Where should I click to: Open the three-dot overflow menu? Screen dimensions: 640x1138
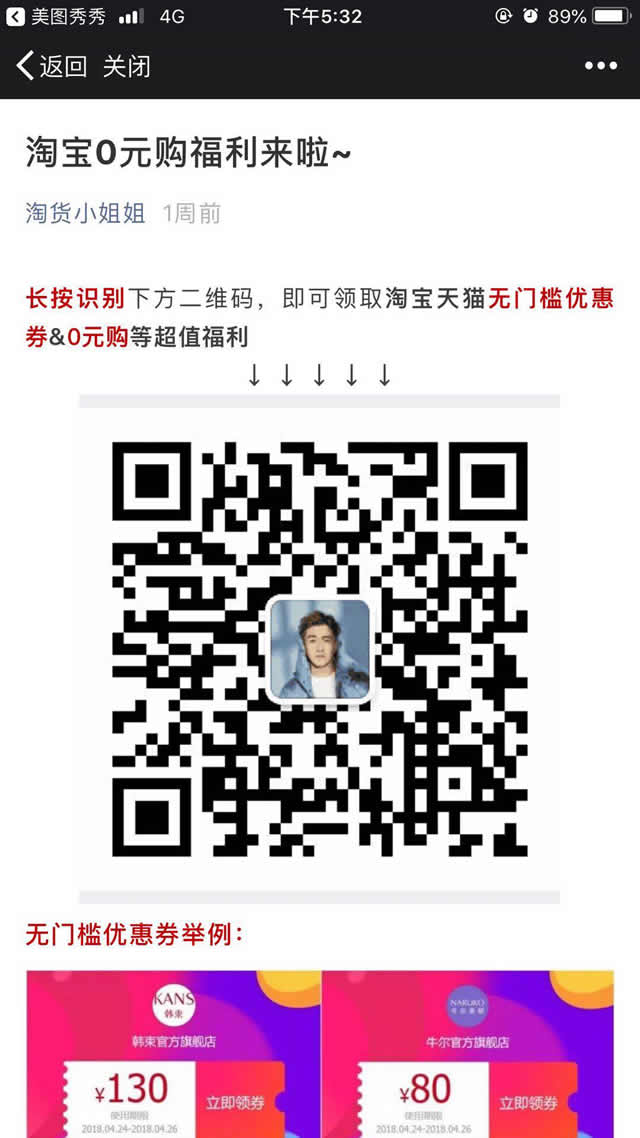point(600,66)
